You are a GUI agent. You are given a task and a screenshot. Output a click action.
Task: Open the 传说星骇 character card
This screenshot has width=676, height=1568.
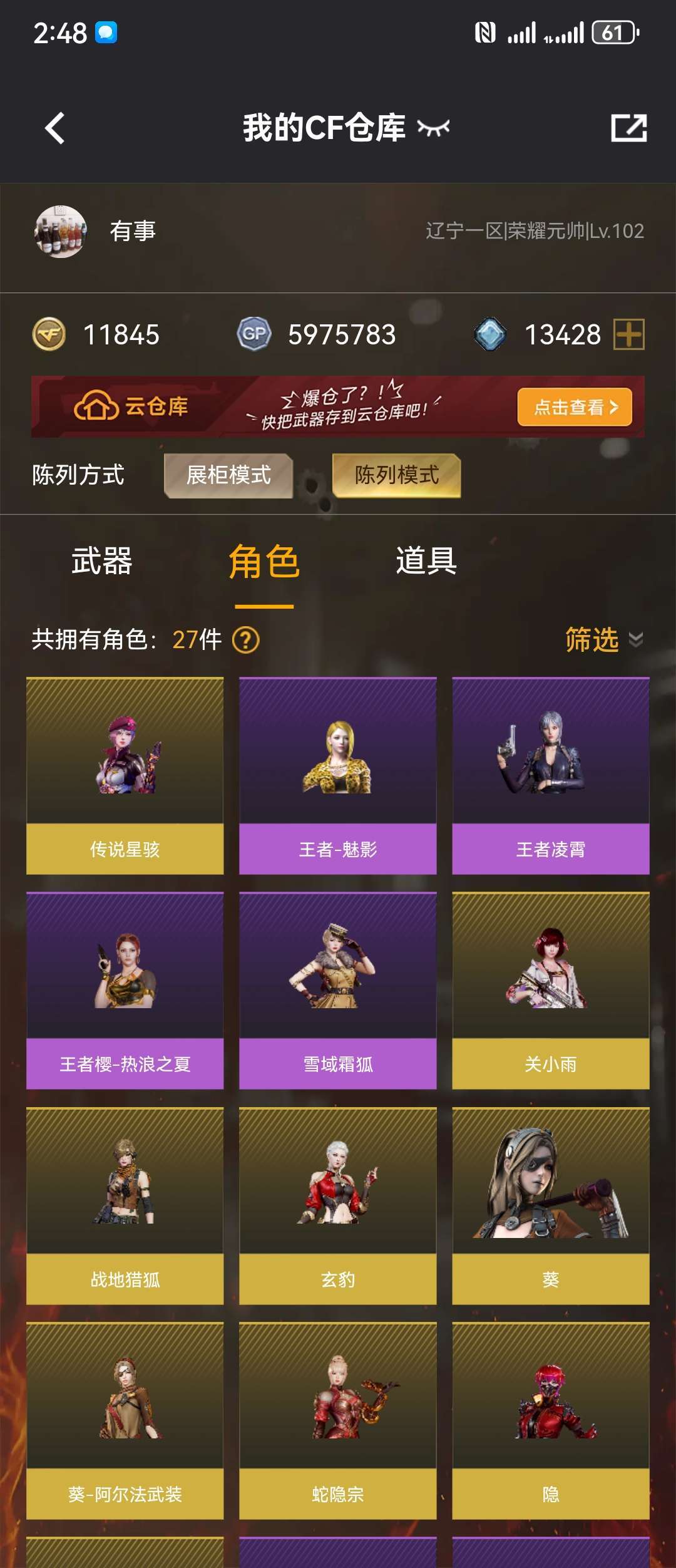click(125, 775)
